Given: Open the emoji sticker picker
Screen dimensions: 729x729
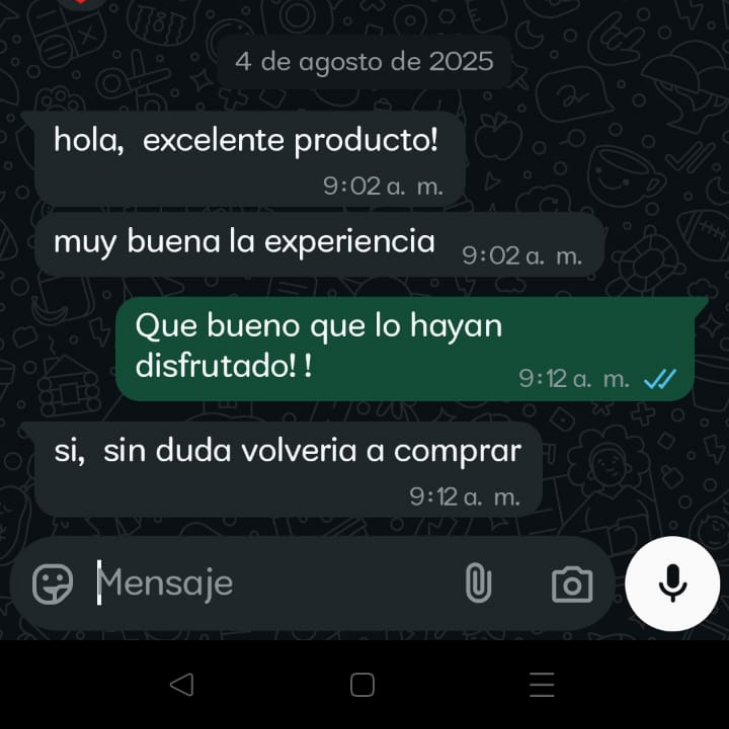Looking at the screenshot, I should (52, 584).
